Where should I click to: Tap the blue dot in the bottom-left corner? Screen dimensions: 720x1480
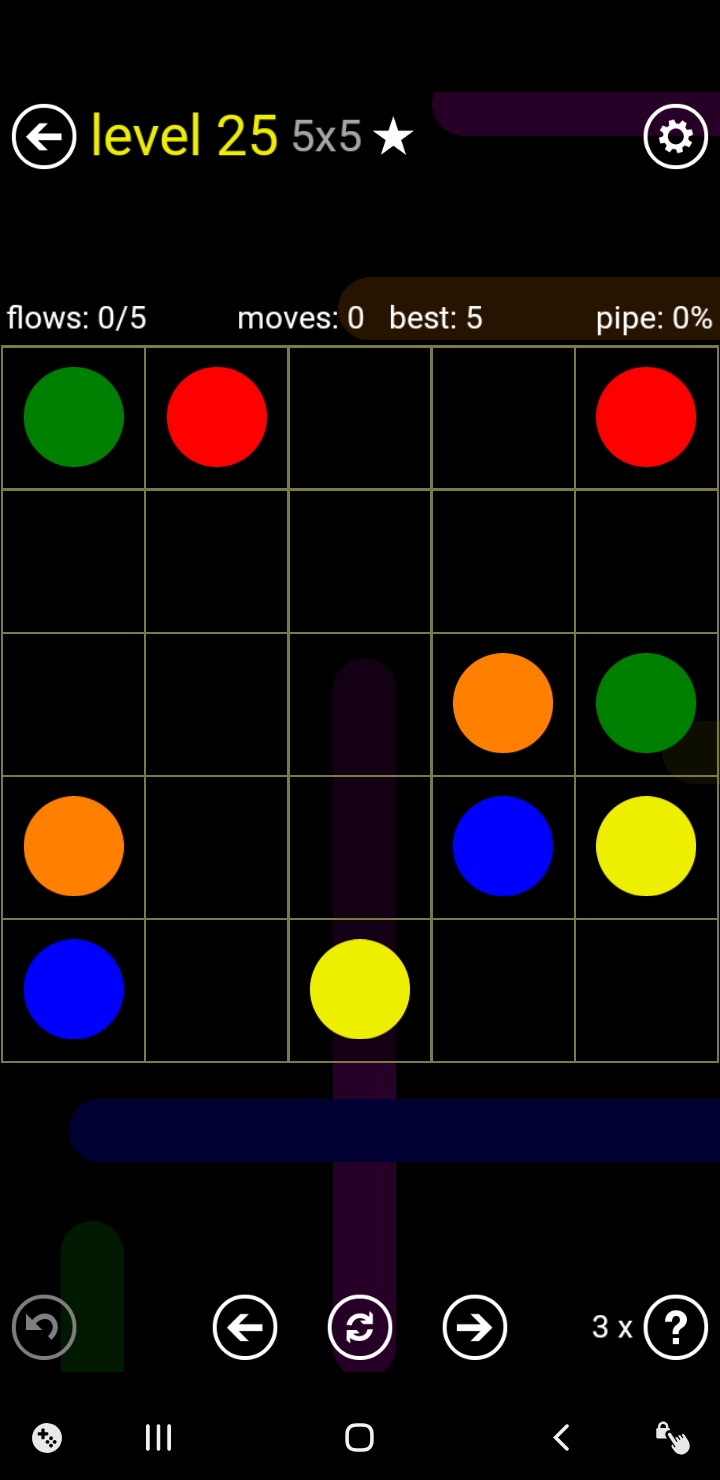[74, 989]
